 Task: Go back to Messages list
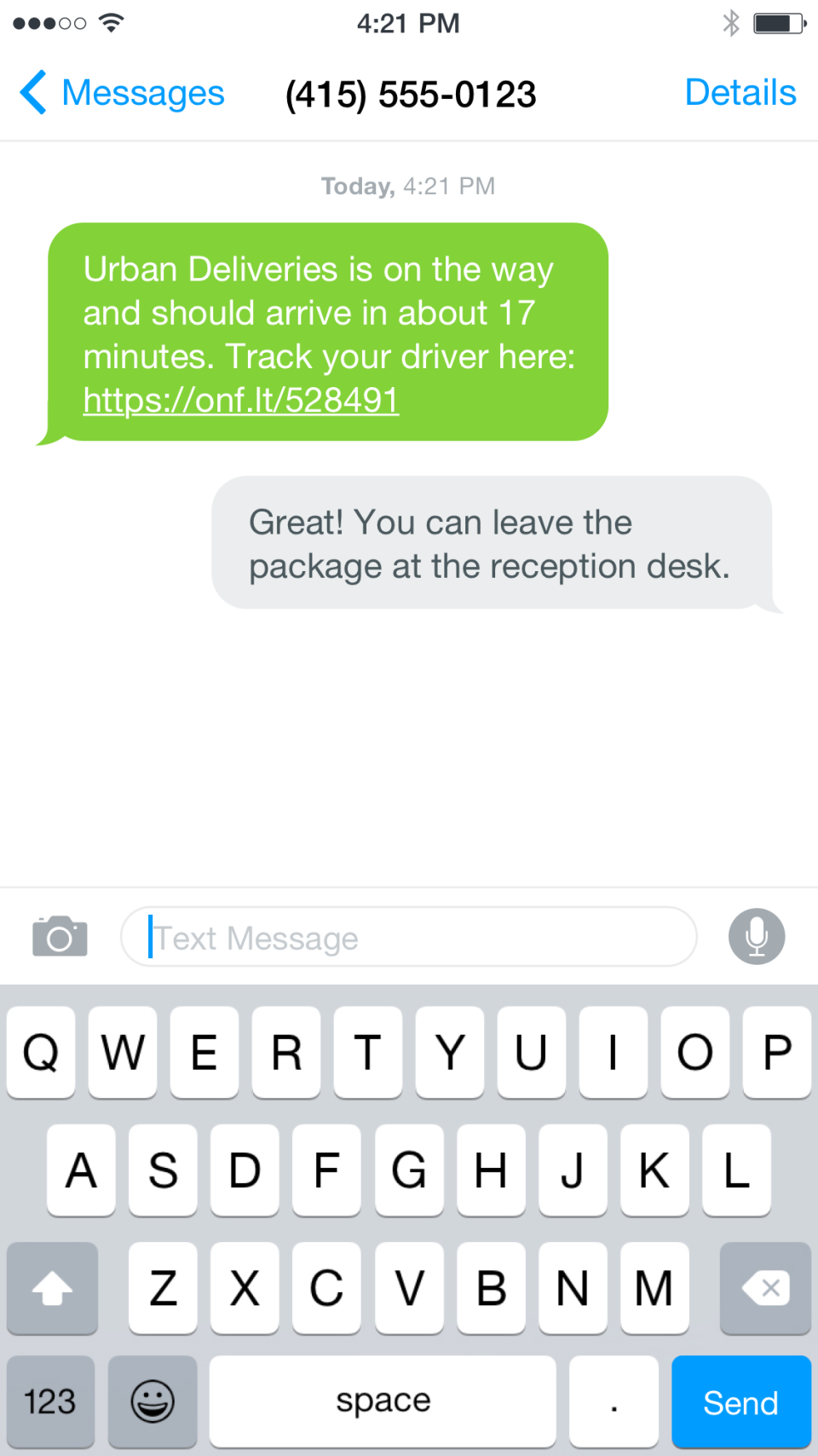click(x=122, y=93)
